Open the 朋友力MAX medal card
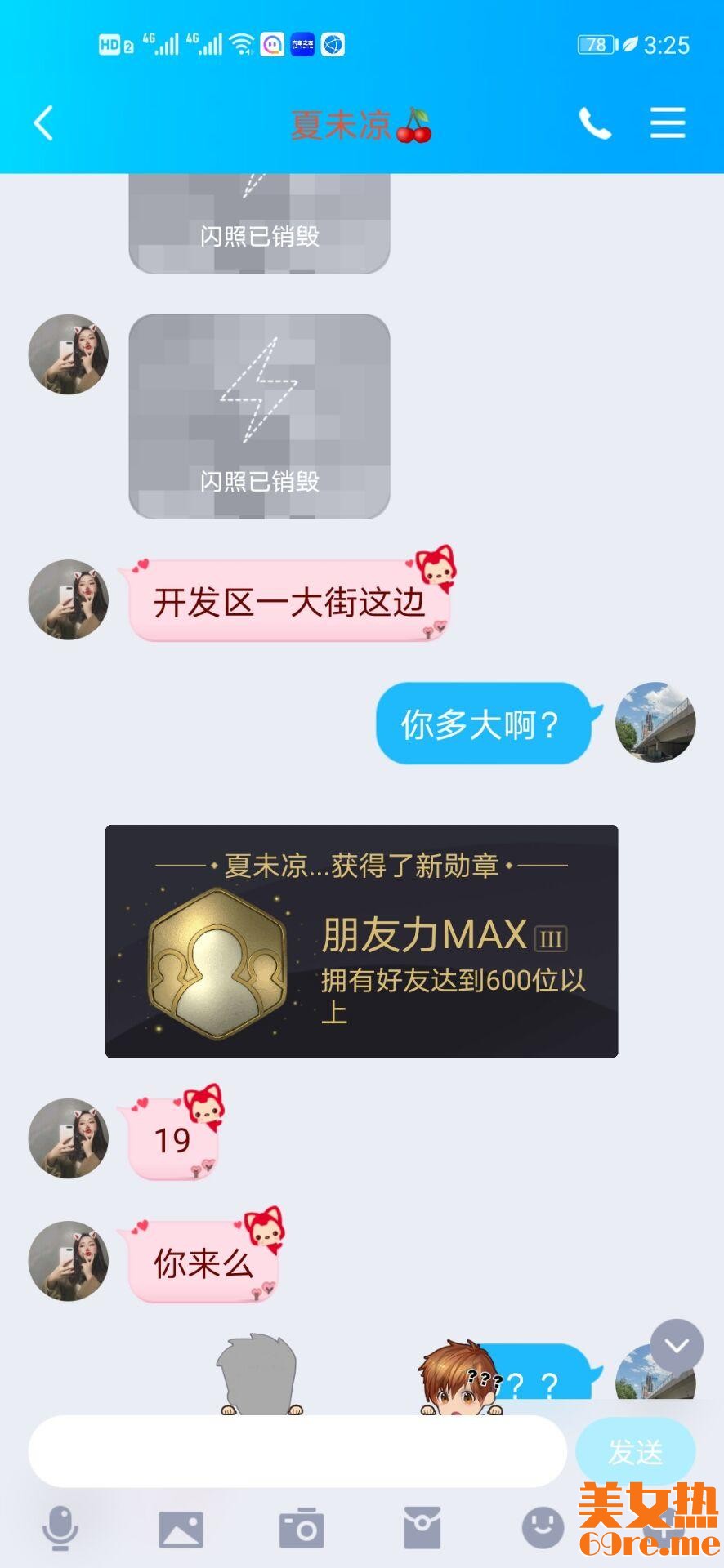Image resolution: width=724 pixels, height=1568 pixels. 361,941
